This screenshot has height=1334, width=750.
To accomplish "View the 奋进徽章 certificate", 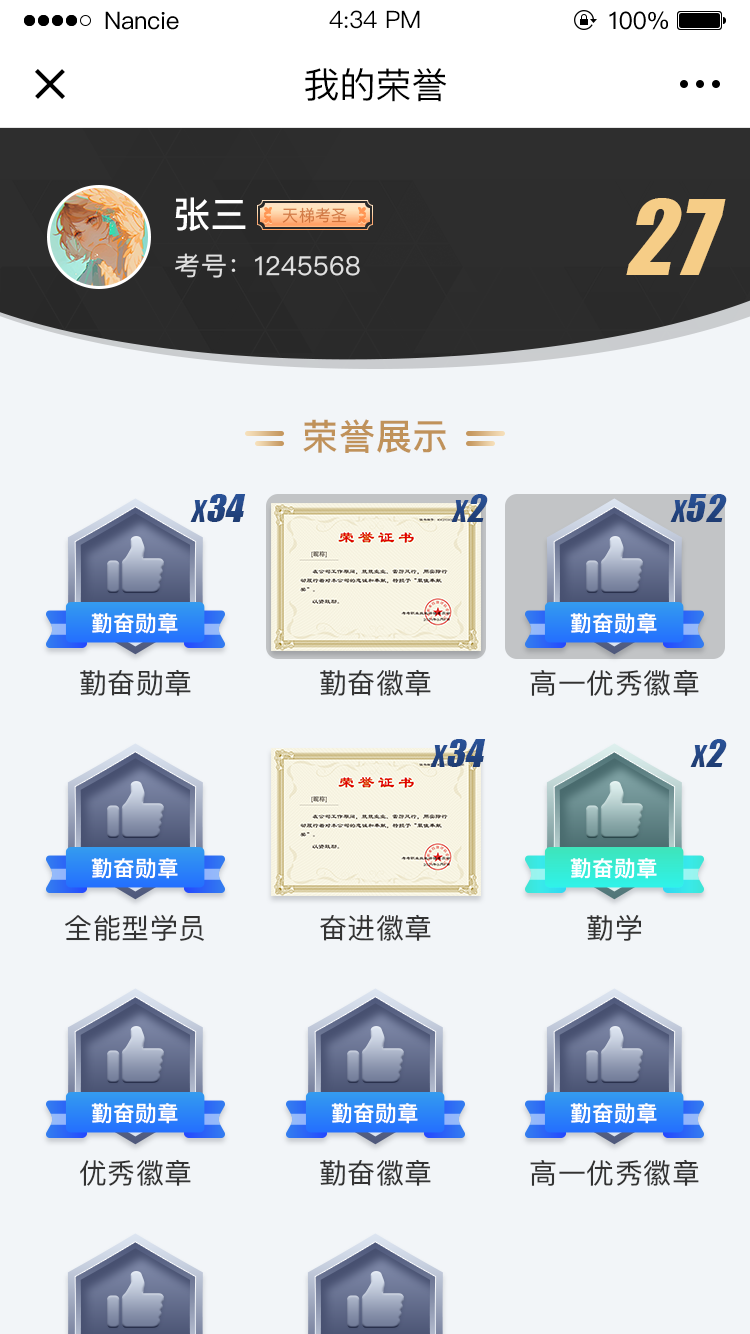I will pyautogui.click(x=375, y=822).
